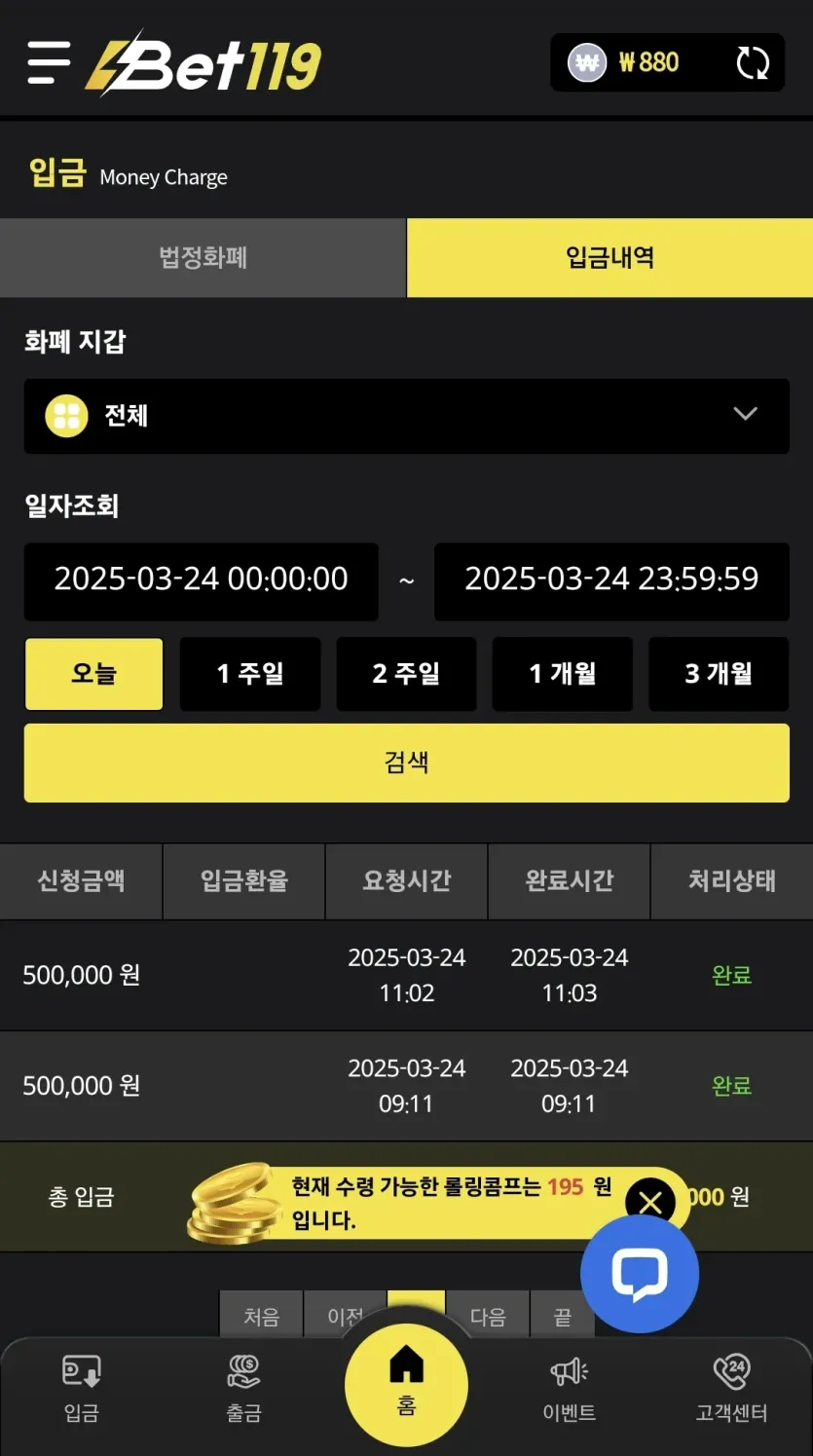813x1456 pixels.
Task: Set range to 1 개월
Action: click(x=563, y=674)
